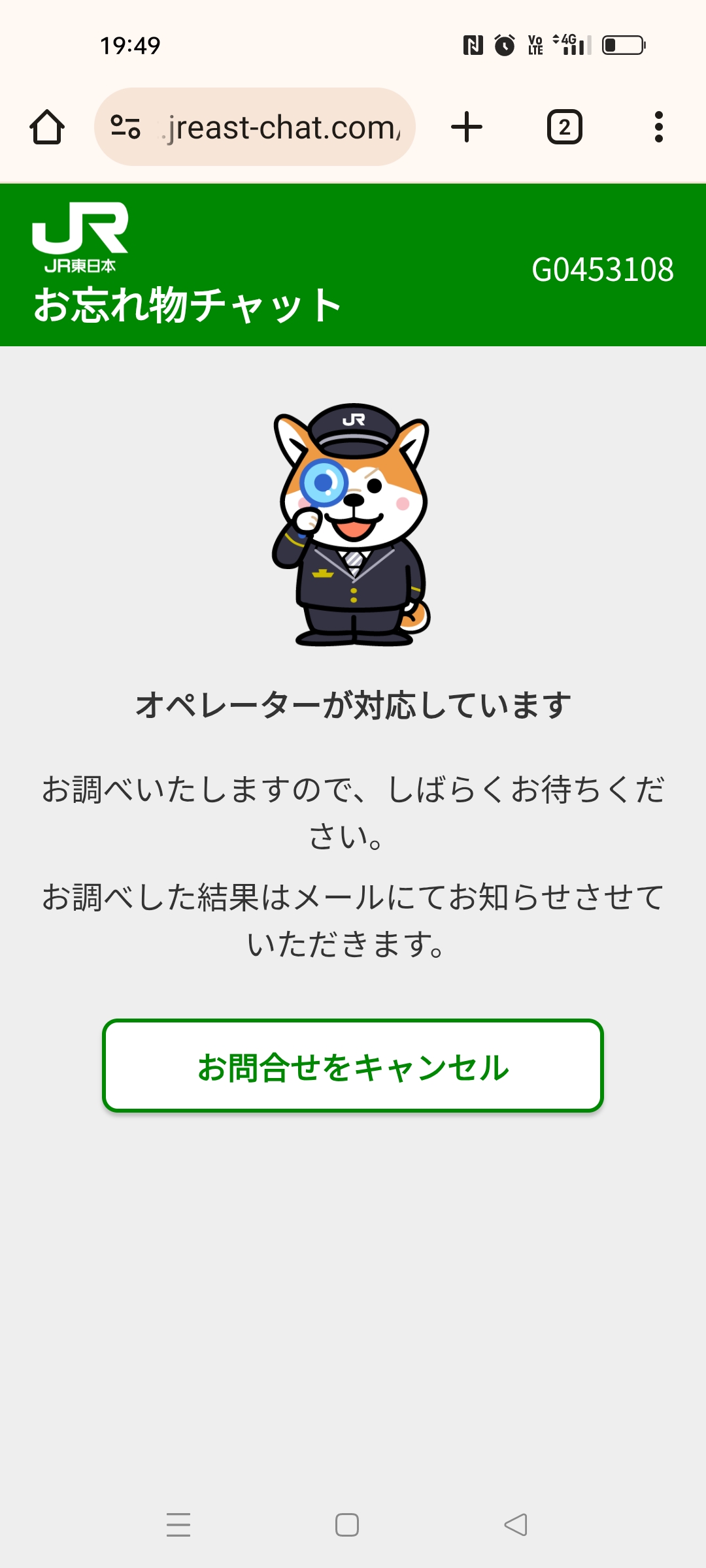Image resolution: width=706 pixels, height=1568 pixels.
Task: Cancel the inquiry with お問合せをキャンセル
Action: tap(352, 1066)
